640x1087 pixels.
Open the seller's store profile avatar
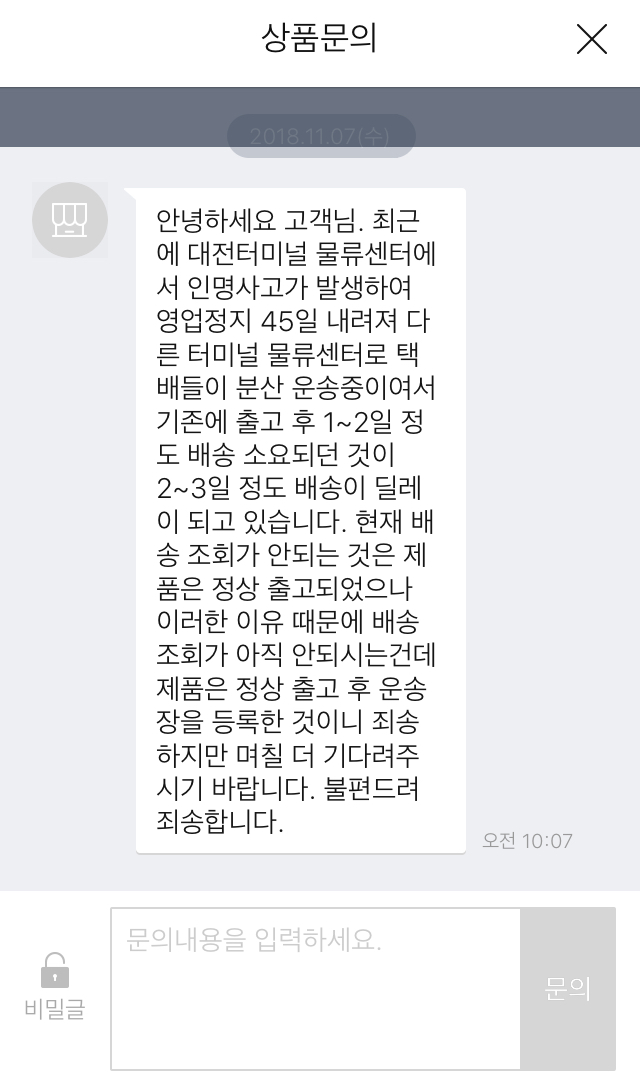click(69, 220)
